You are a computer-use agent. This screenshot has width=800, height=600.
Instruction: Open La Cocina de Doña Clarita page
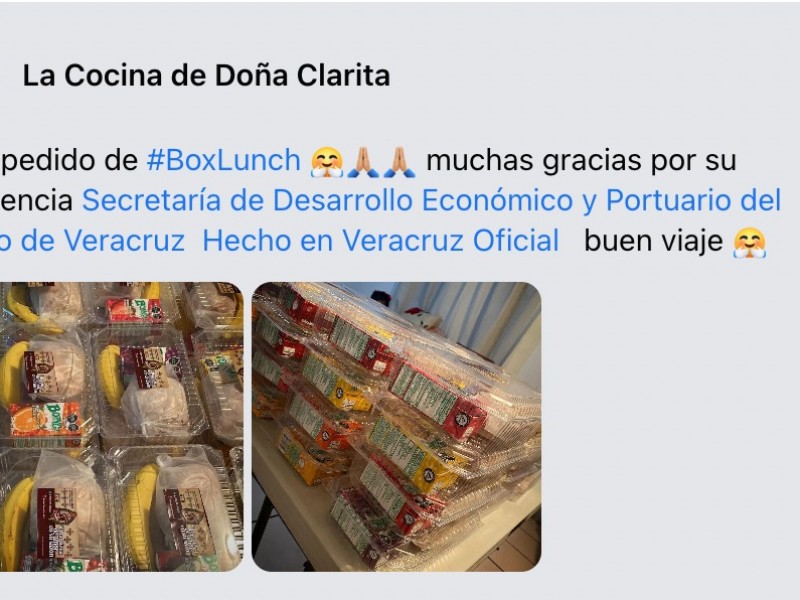point(206,75)
